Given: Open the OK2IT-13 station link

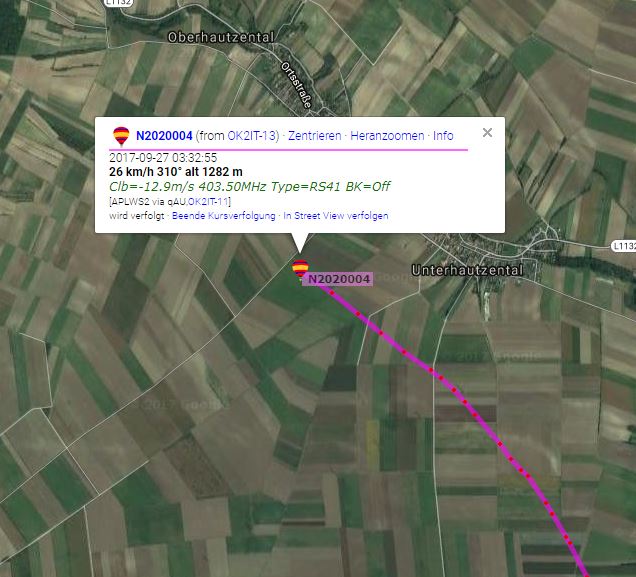Looking at the screenshot, I should click(x=253, y=136).
